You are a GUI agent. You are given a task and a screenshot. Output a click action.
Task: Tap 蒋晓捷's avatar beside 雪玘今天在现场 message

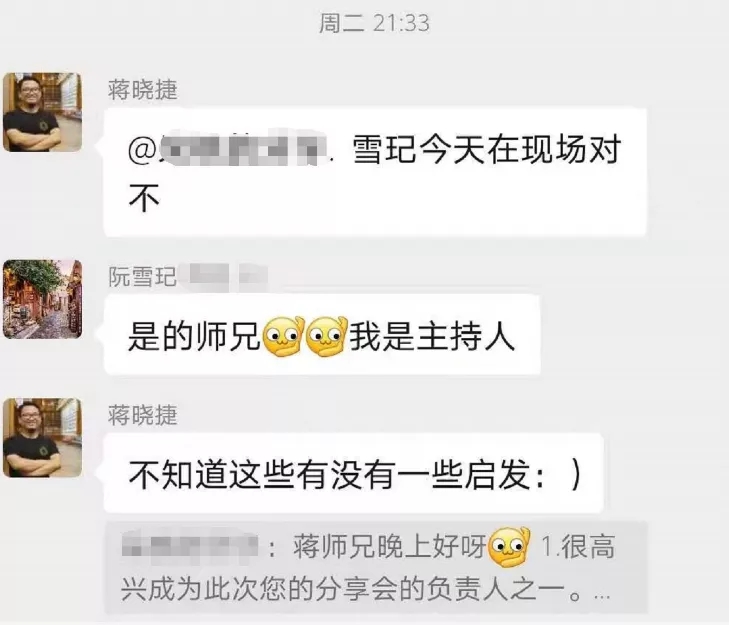coord(42,112)
